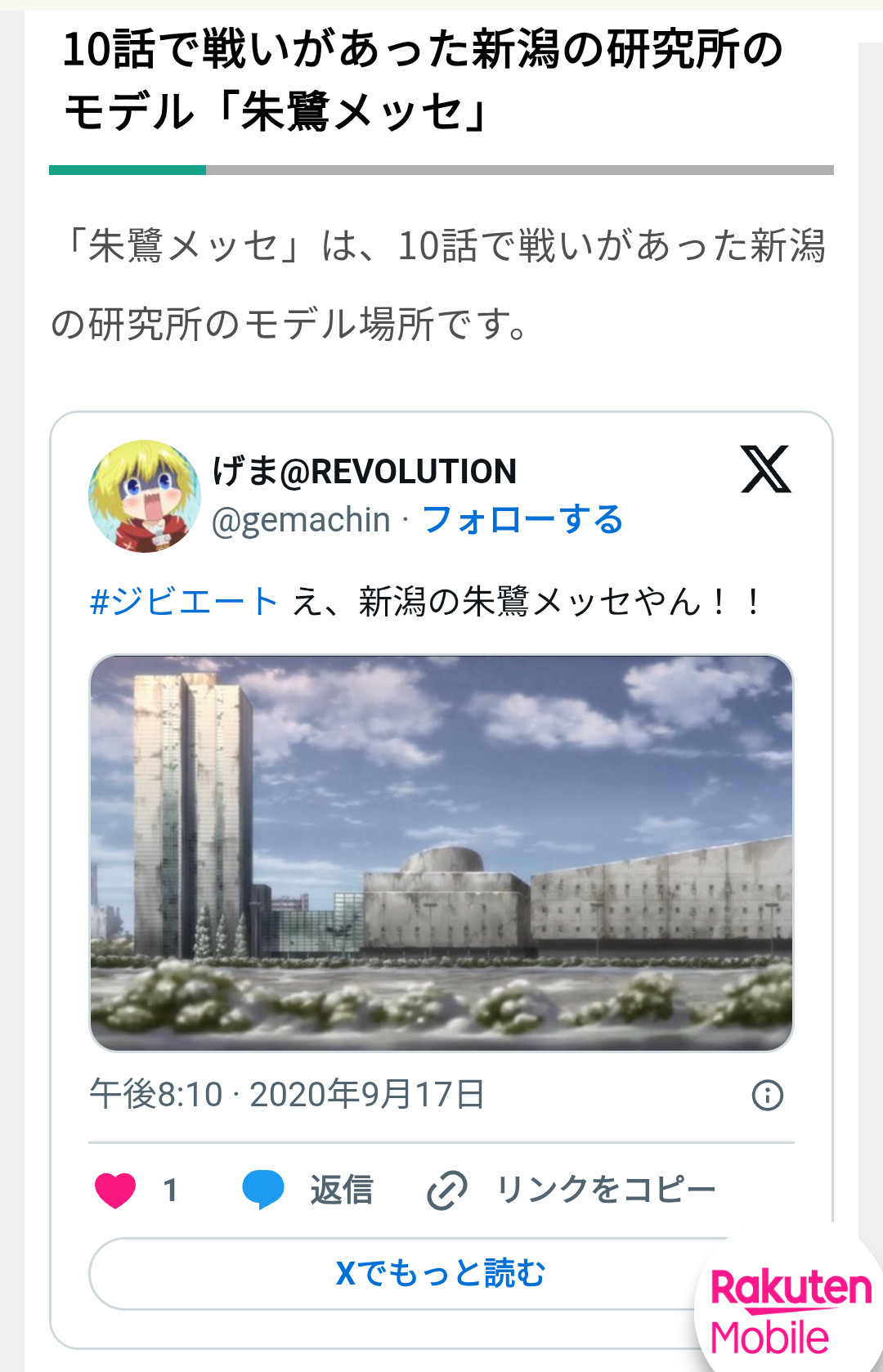
Task: Reply to the tweet via 返信
Action: click(x=309, y=1190)
